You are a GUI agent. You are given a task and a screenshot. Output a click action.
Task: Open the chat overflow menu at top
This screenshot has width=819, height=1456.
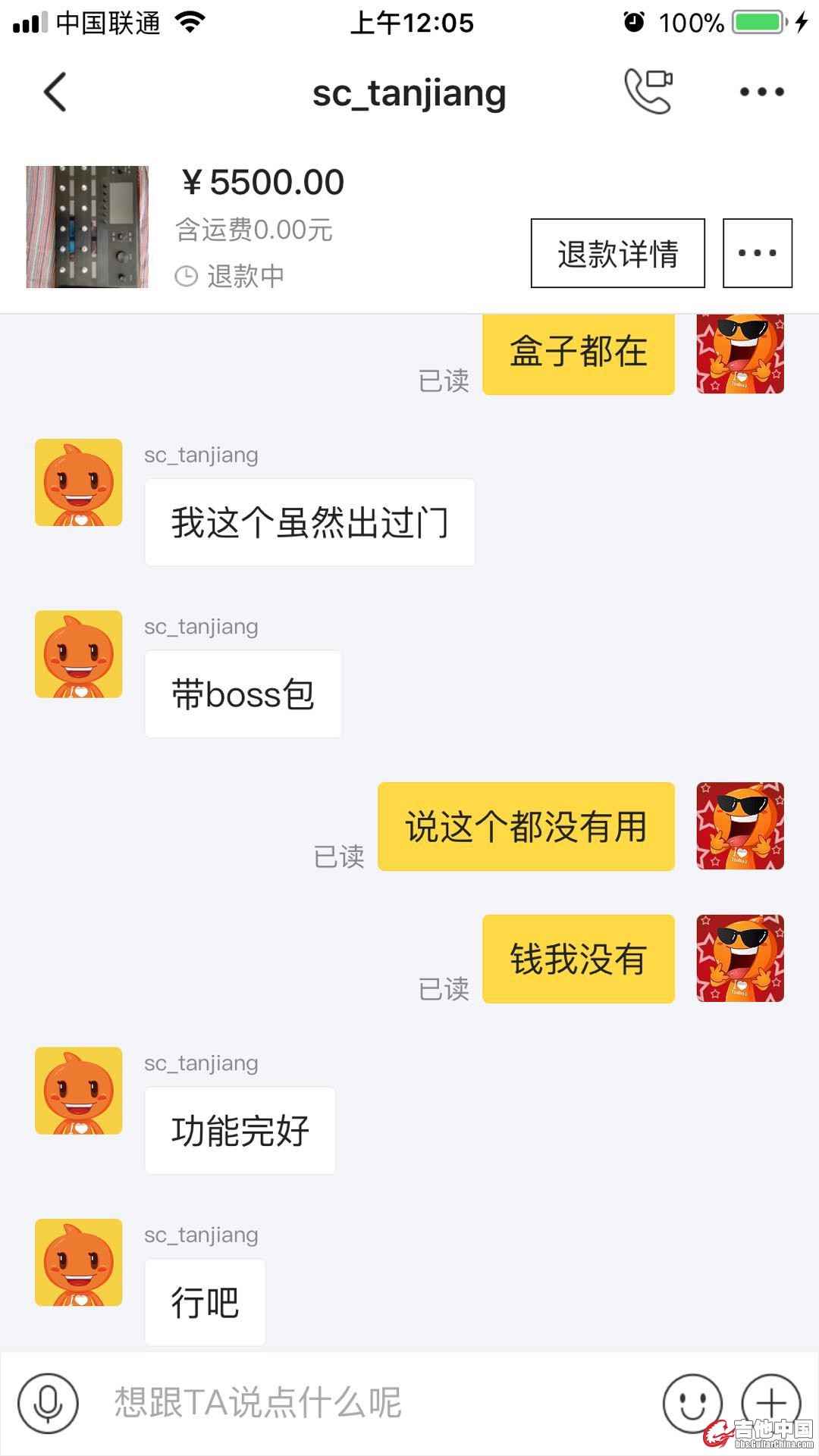click(761, 92)
